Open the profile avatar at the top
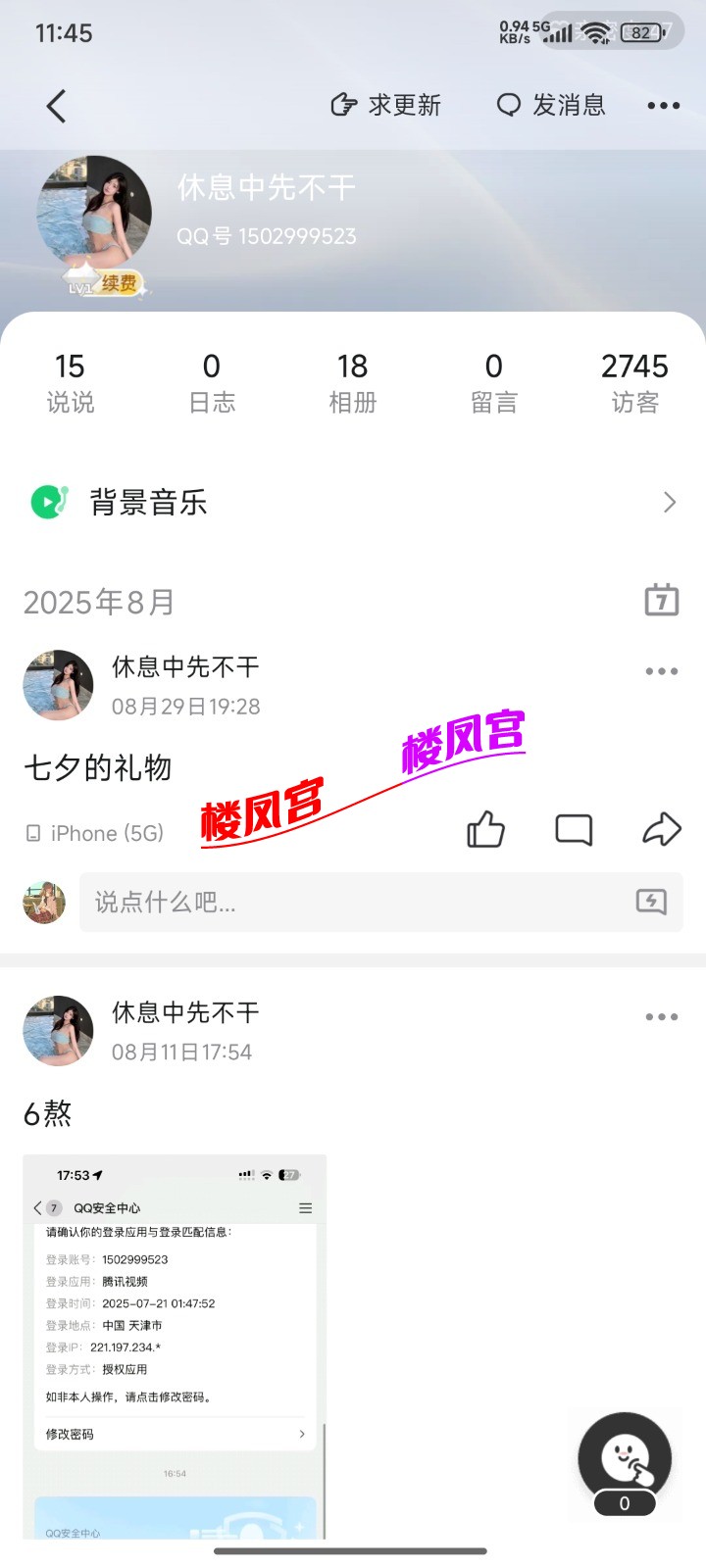This screenshot has height=1568, width=706. 94,214
